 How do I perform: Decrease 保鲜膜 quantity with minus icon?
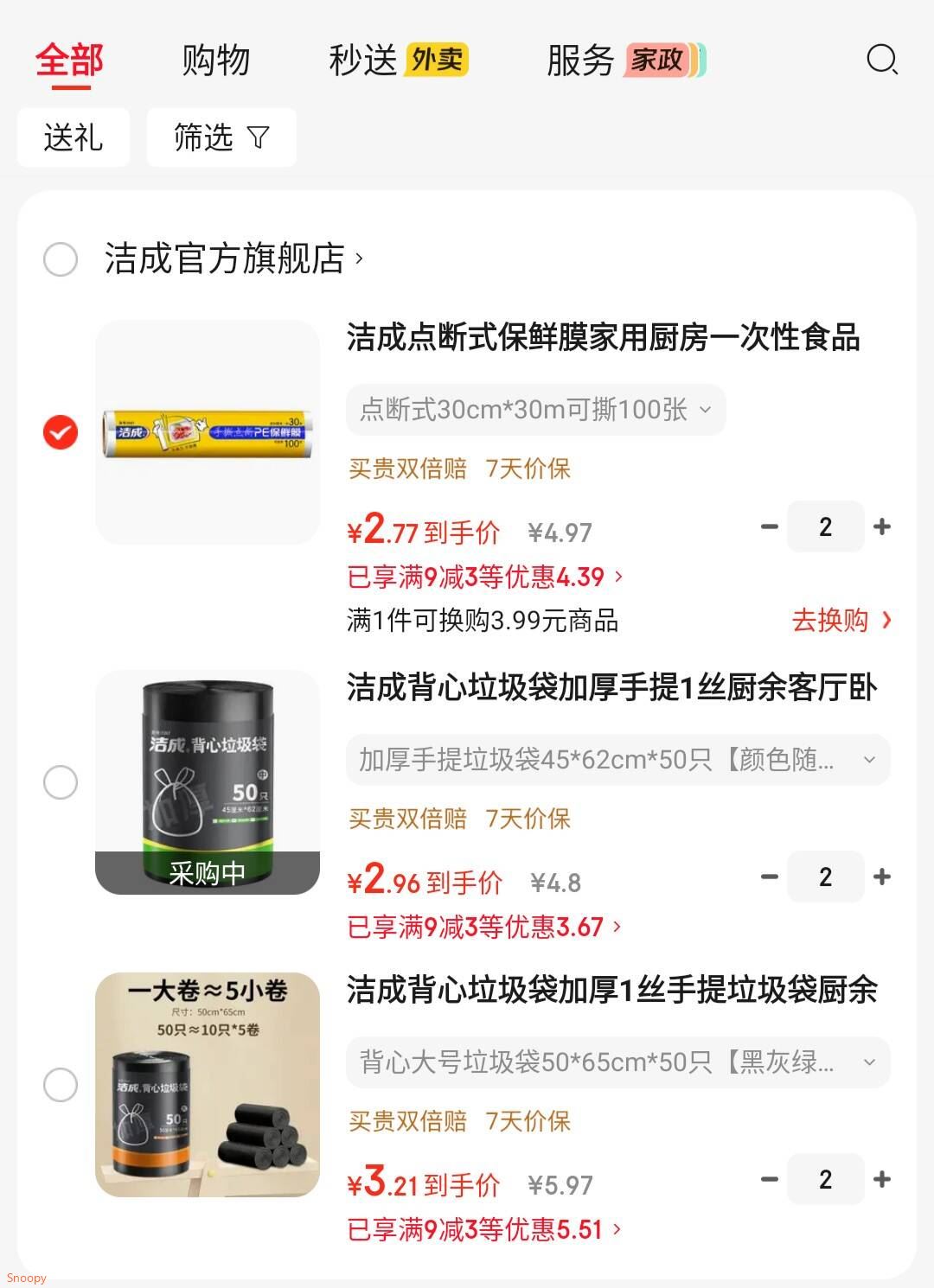[x=768, y=526]
